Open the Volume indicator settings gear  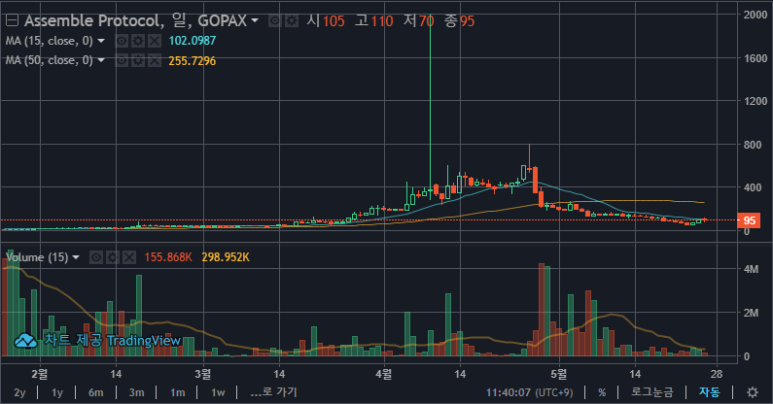click(110, 257)
